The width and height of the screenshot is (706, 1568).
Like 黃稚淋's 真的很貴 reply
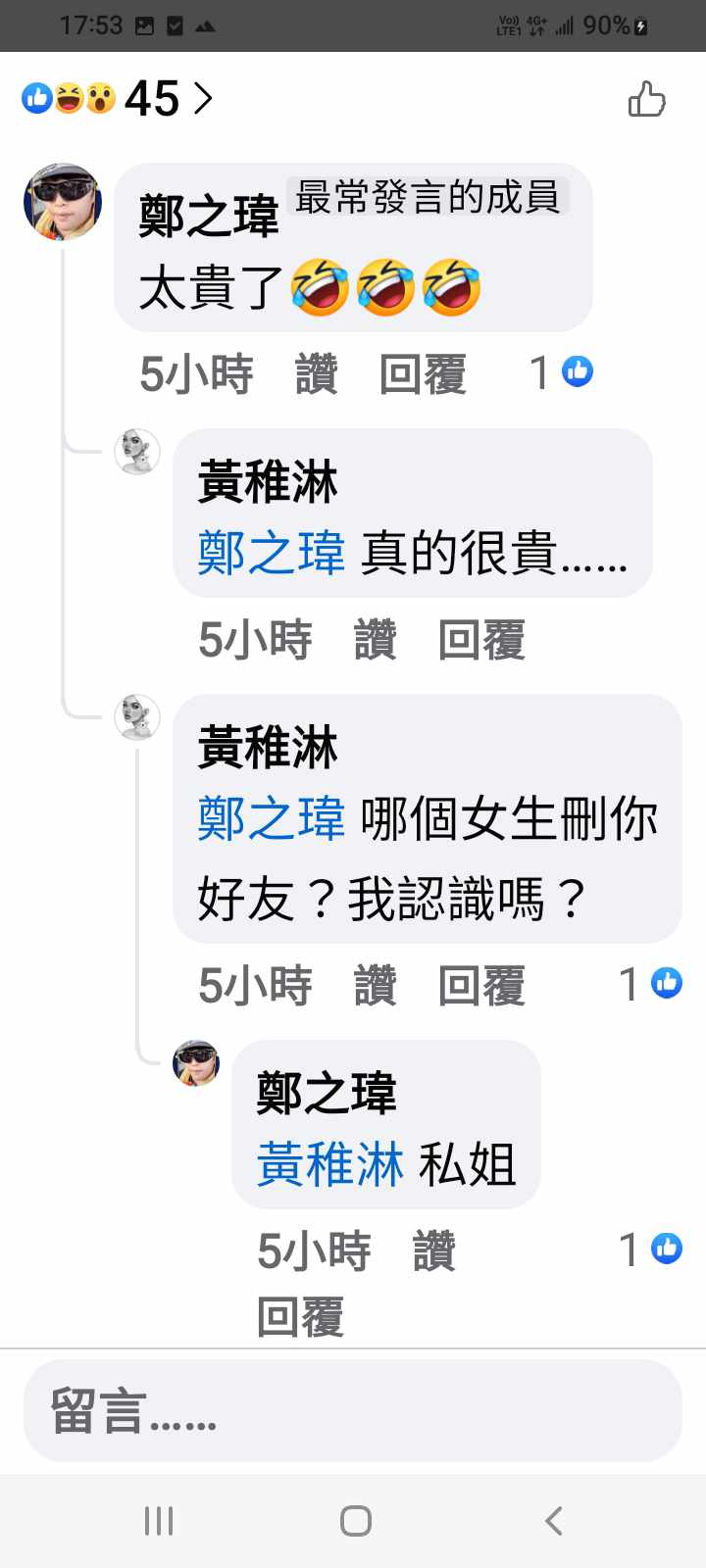pyautogui.click(x=376, y=640)
